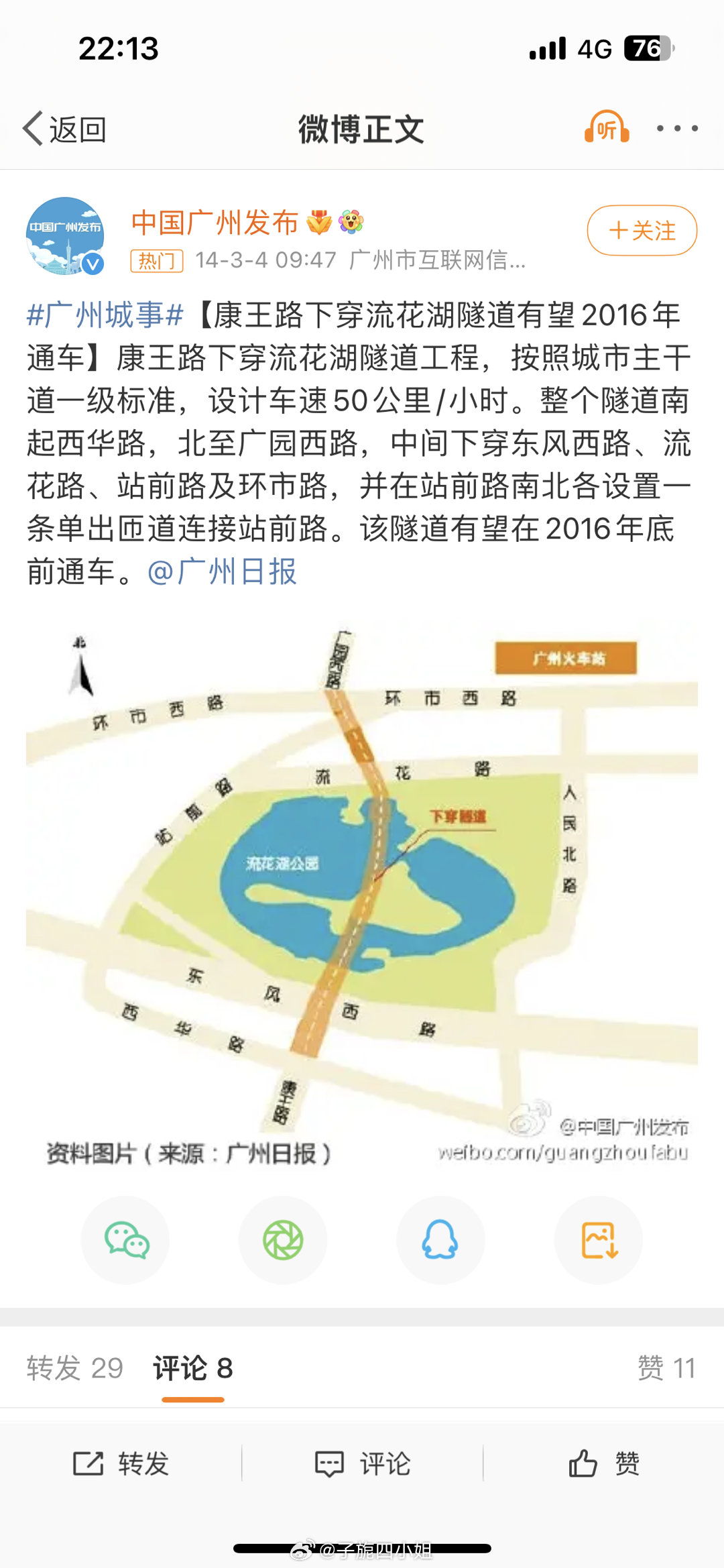This screenshot has width=724, height=1568.
Task: Open the #广州城事# hashtag
Action: [x=105, y=315]
